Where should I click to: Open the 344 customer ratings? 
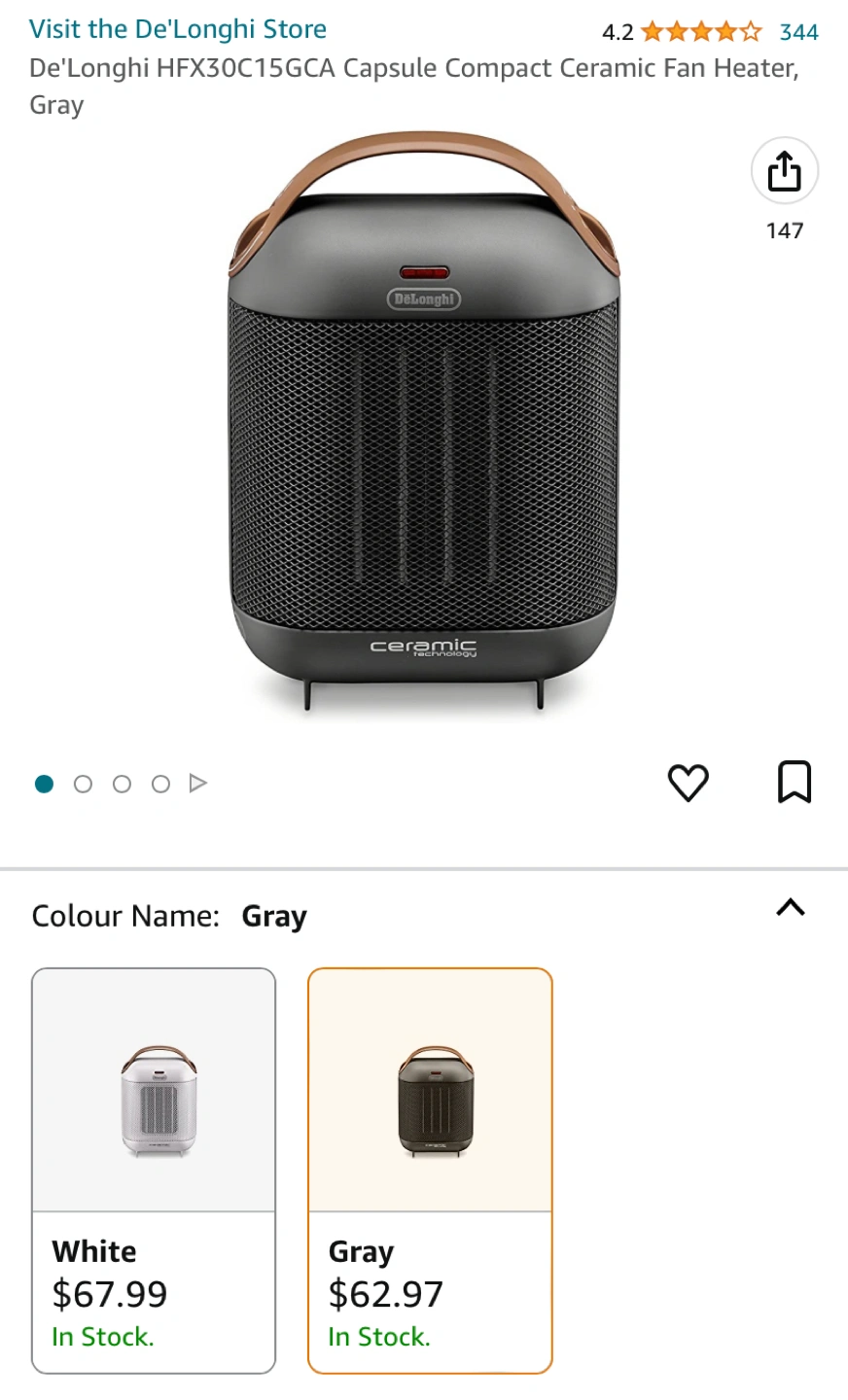pos(798,32)
